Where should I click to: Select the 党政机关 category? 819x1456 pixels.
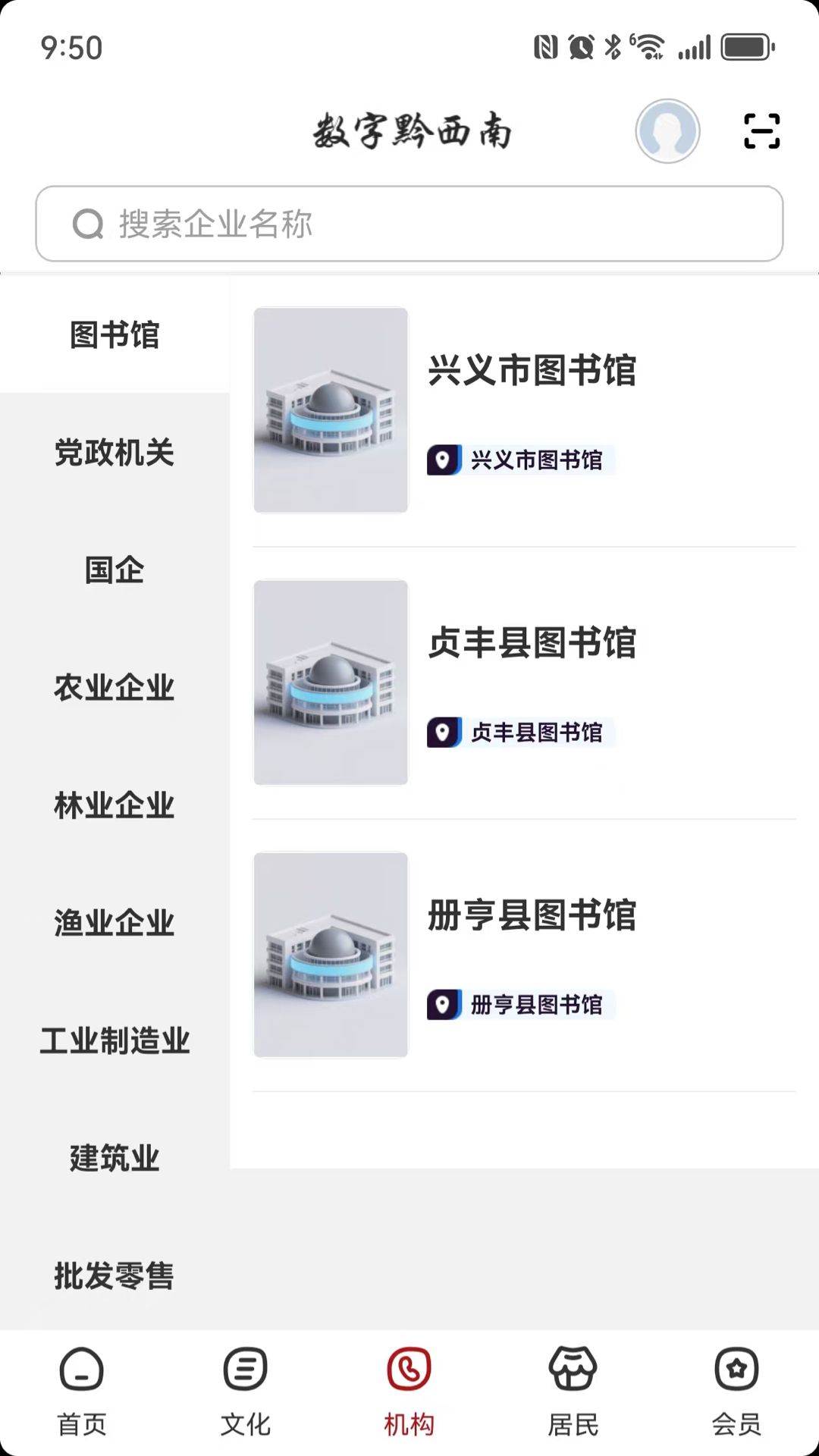tap(115, 453)
